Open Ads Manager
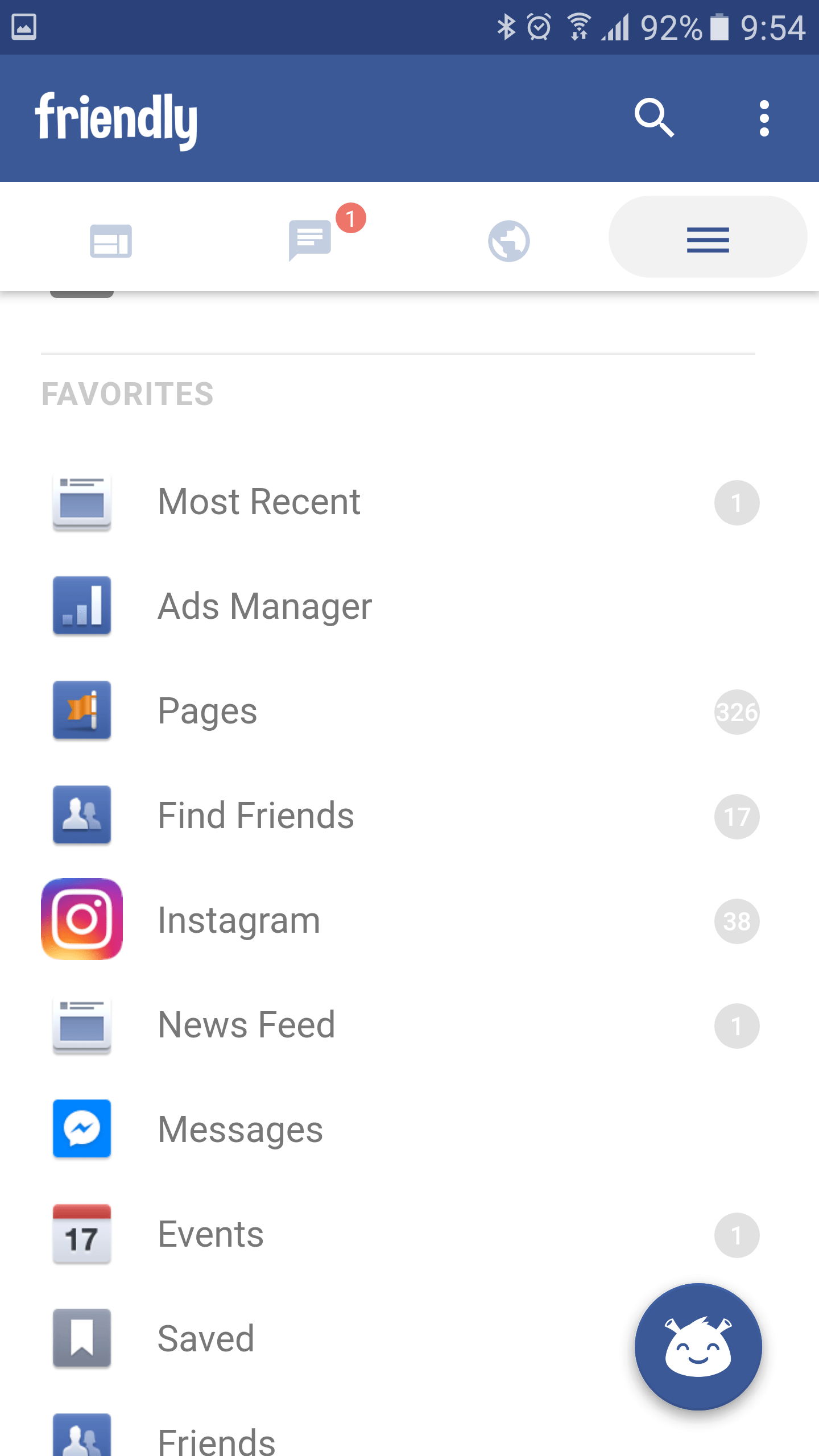The image size is (819, 1456). (x=264, y=606)
